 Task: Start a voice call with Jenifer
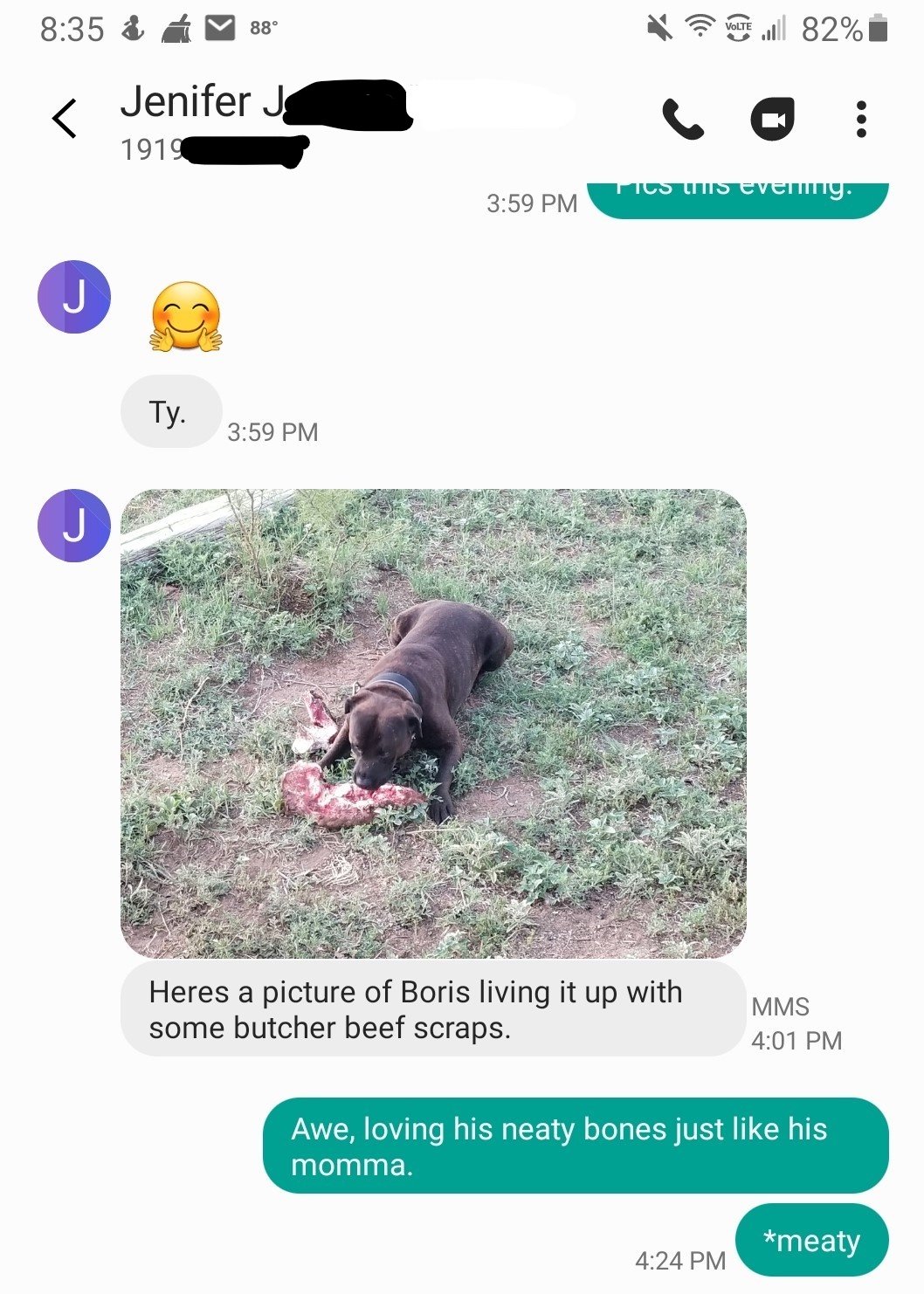[682, 120]
